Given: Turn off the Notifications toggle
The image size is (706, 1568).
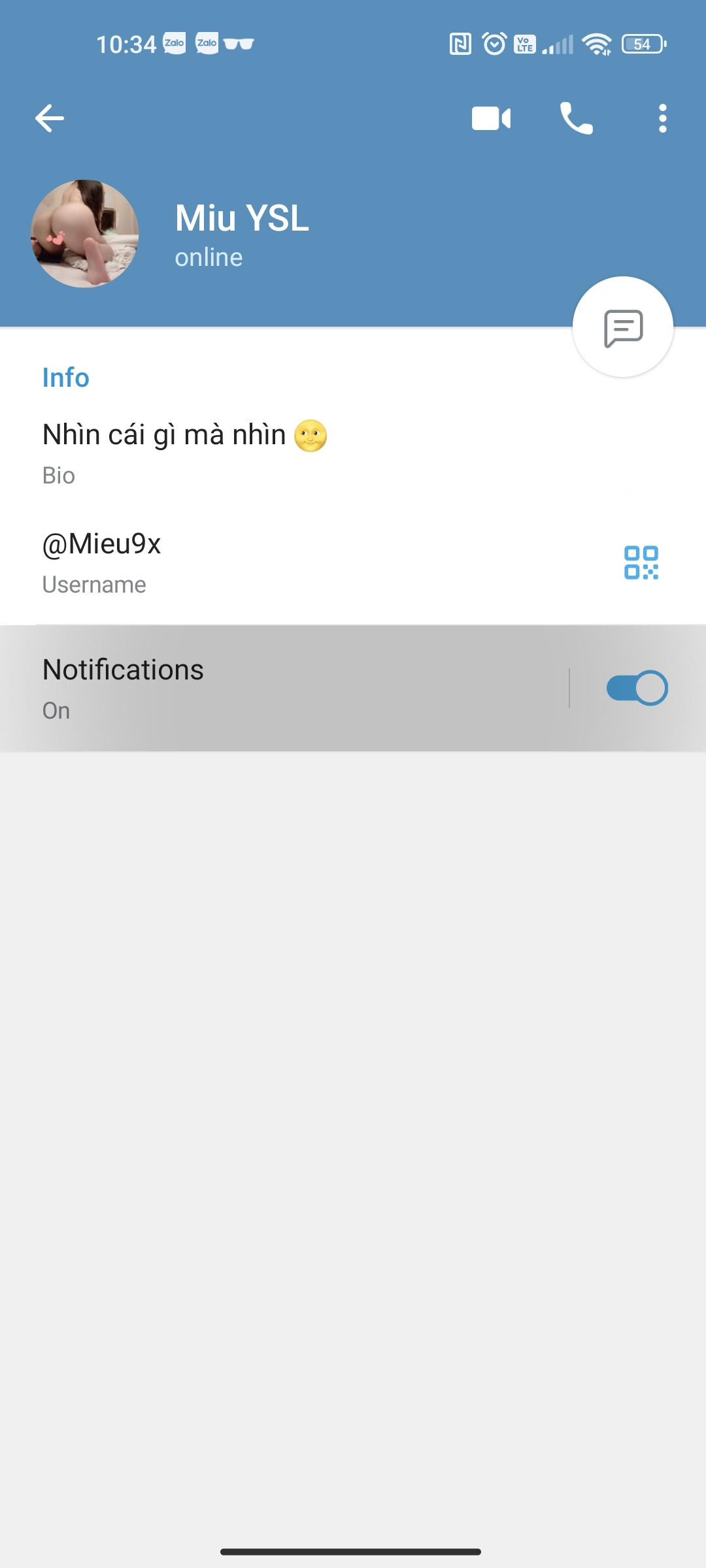Looking at the screenshot, I should (637, 687).
